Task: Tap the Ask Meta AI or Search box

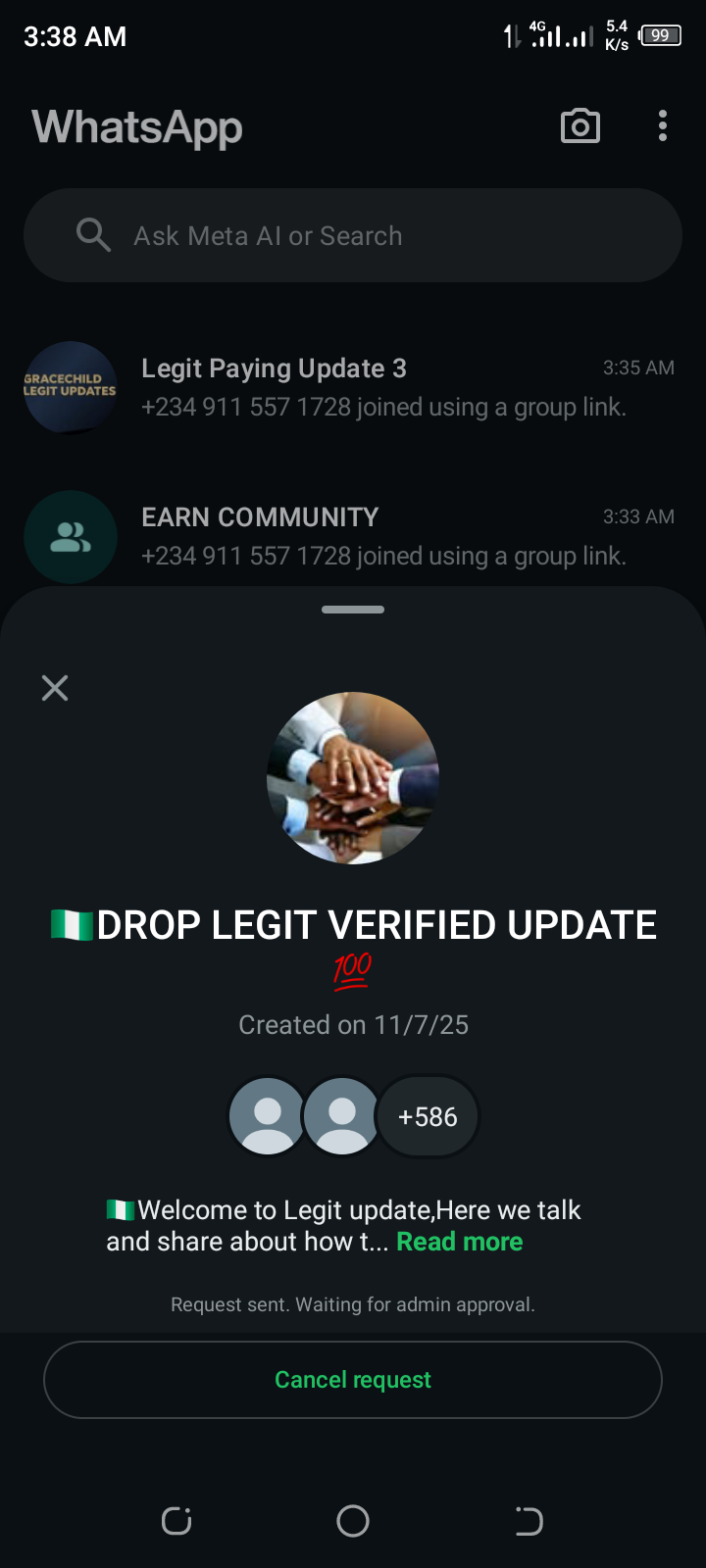Action: click(353, 236)
